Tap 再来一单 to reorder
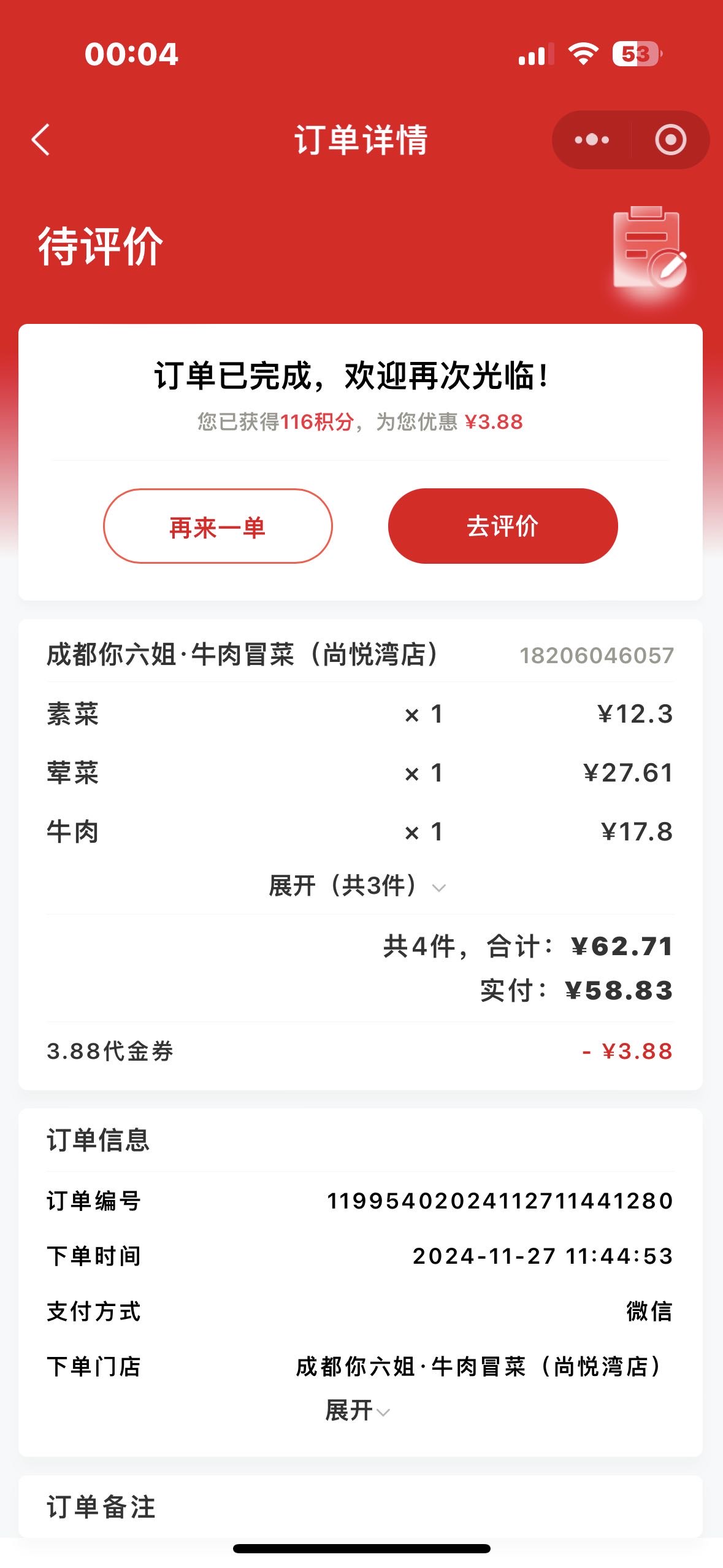723x1568 pixels. pyautogui.click(x=218, y=526)
